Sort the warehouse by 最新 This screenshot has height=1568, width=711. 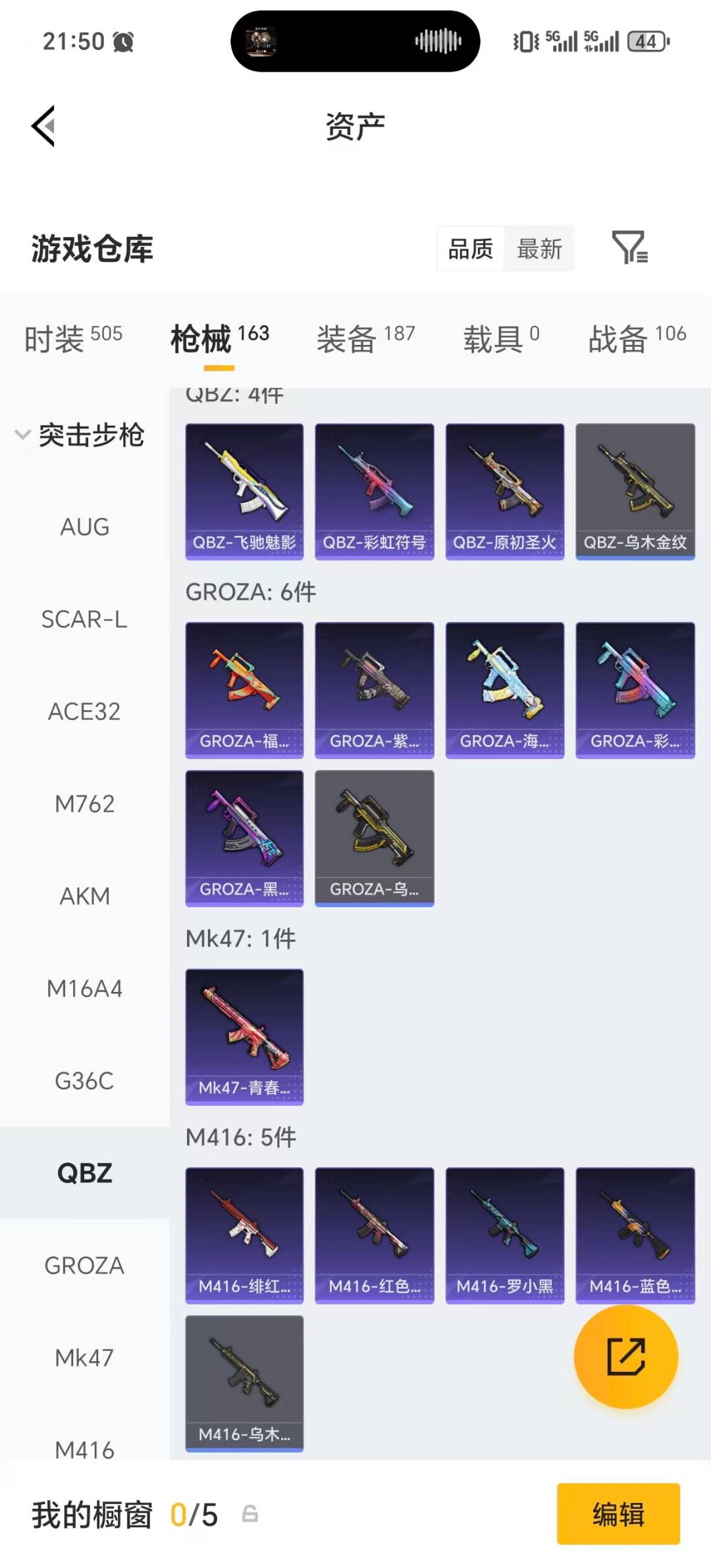click(539, 249)
